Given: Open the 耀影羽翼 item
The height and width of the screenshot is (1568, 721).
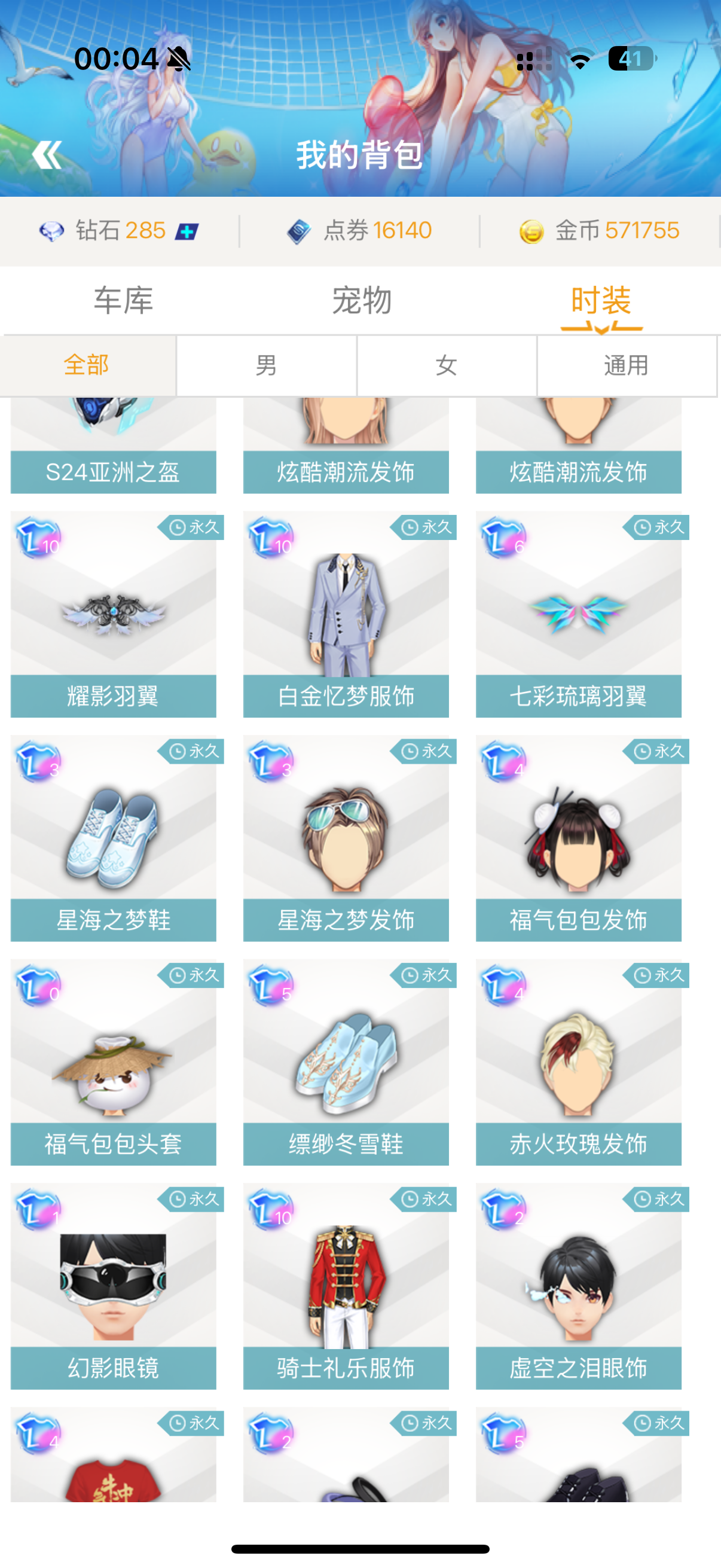Looking at the screenshot, I should [x=113, y=614].
